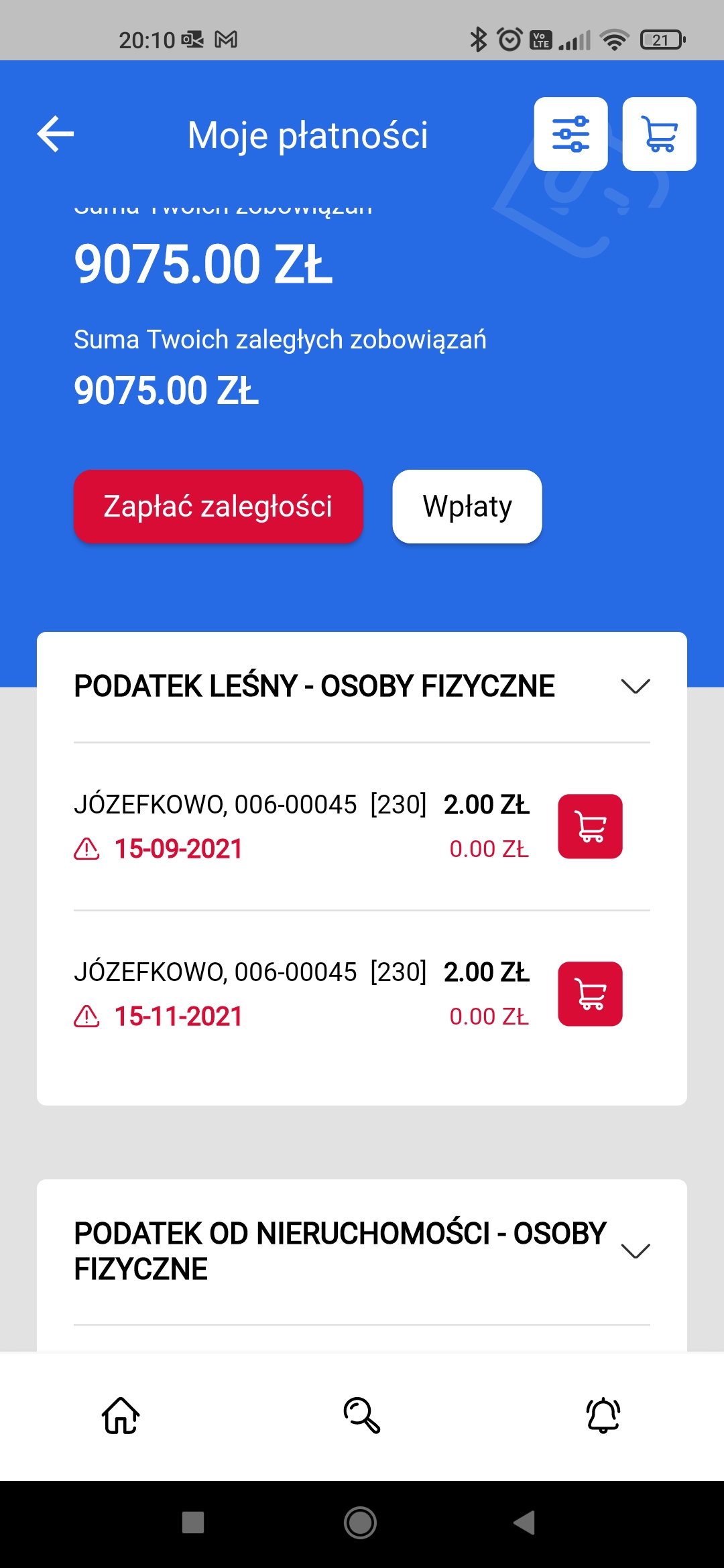Open the notifications bell tab
Screen dimensions: 724x1568
pos(603,1415)
